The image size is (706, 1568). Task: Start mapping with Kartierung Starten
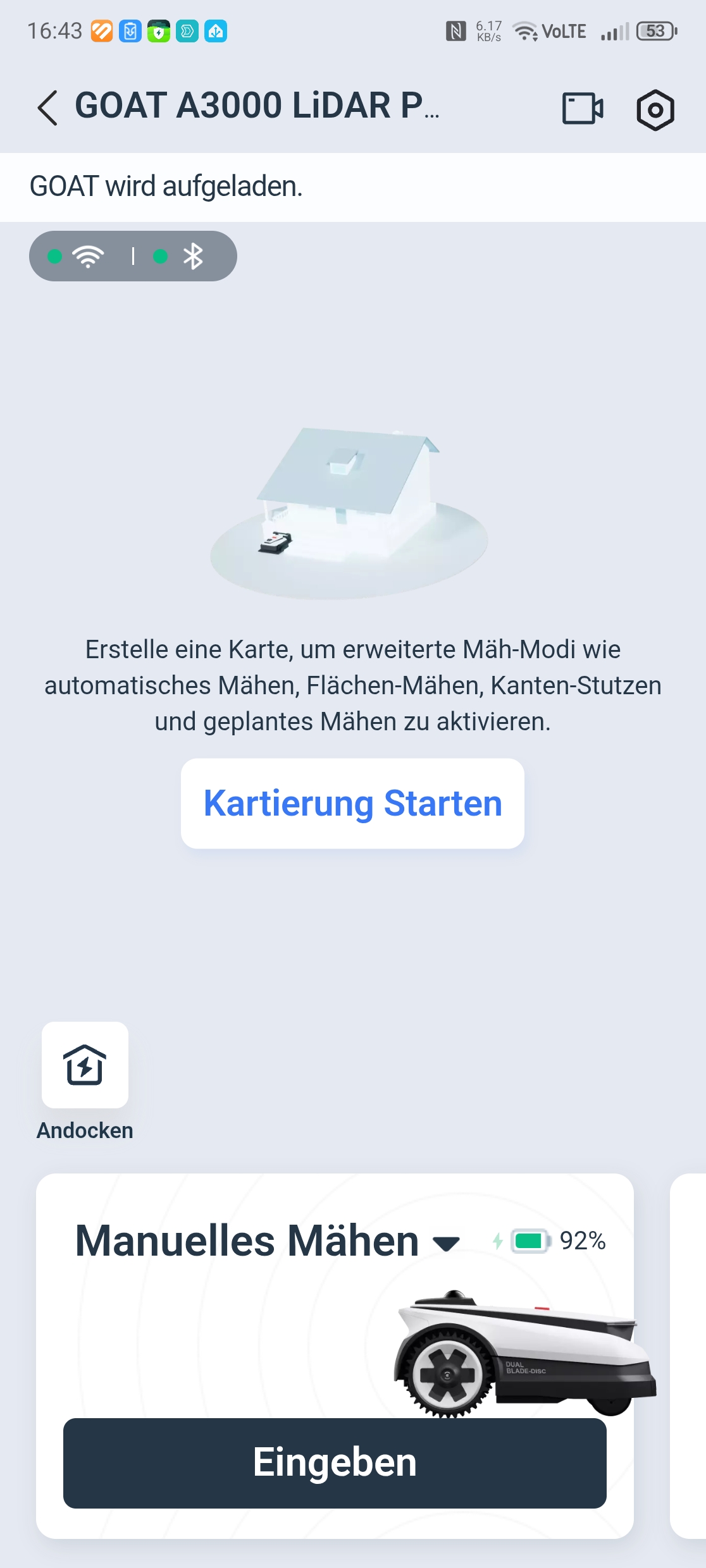tap(352, 803)
